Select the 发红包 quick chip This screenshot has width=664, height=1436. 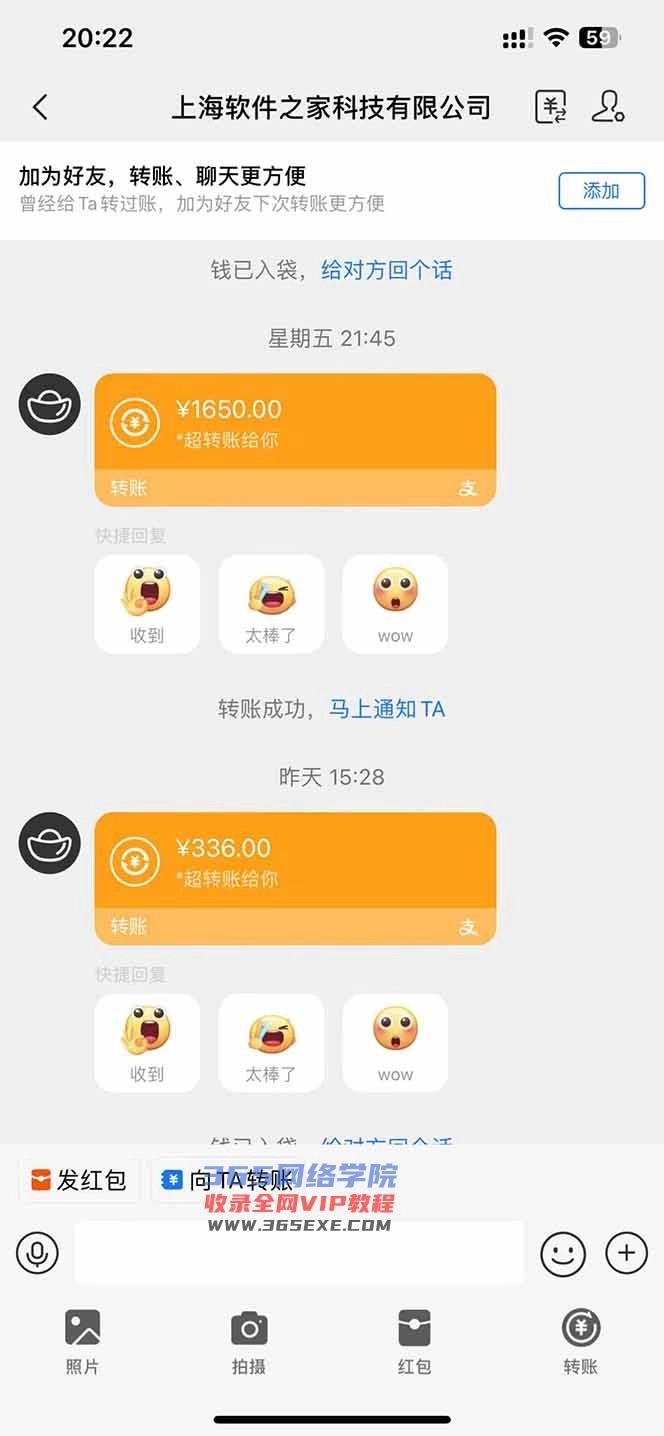(79, 1180)
